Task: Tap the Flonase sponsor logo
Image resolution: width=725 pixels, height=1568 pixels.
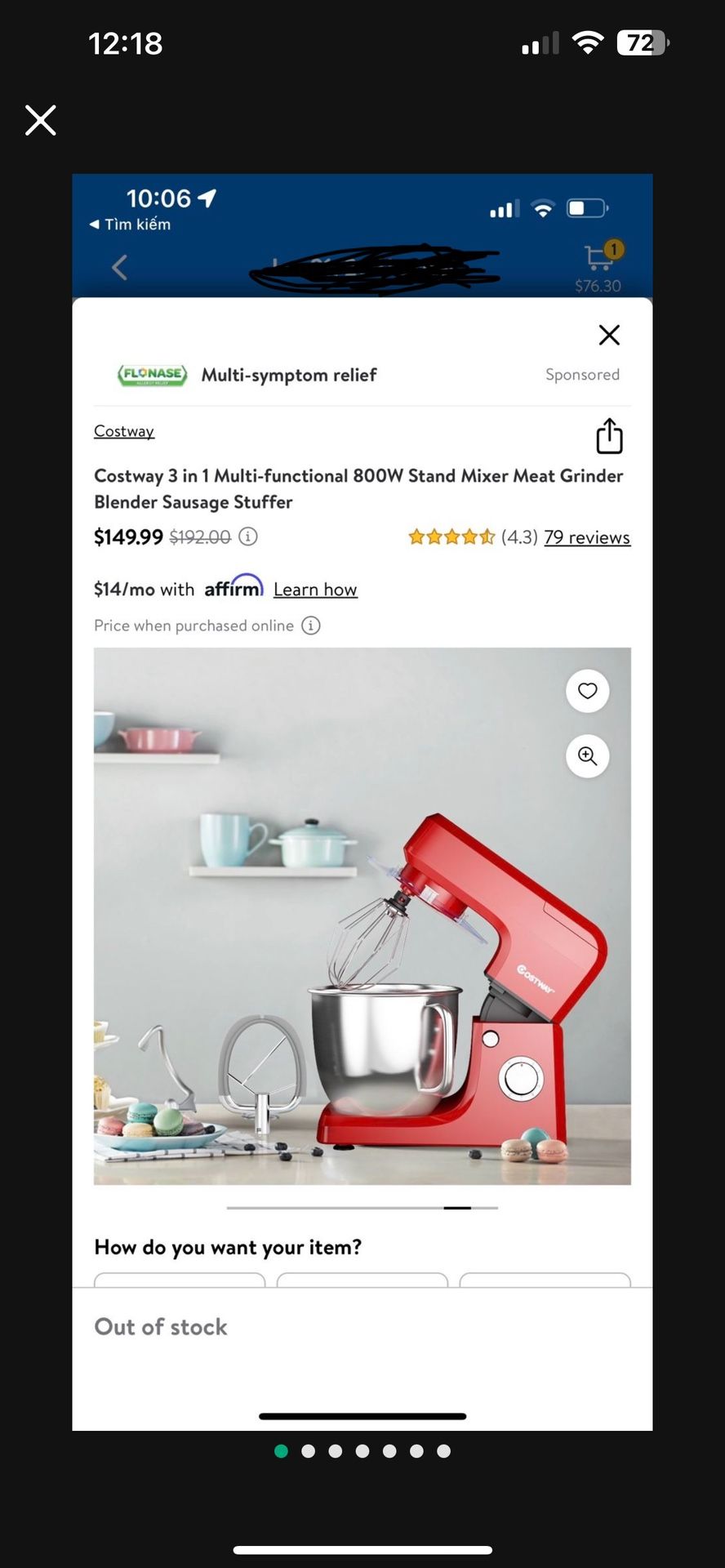Action: [153, 374]
